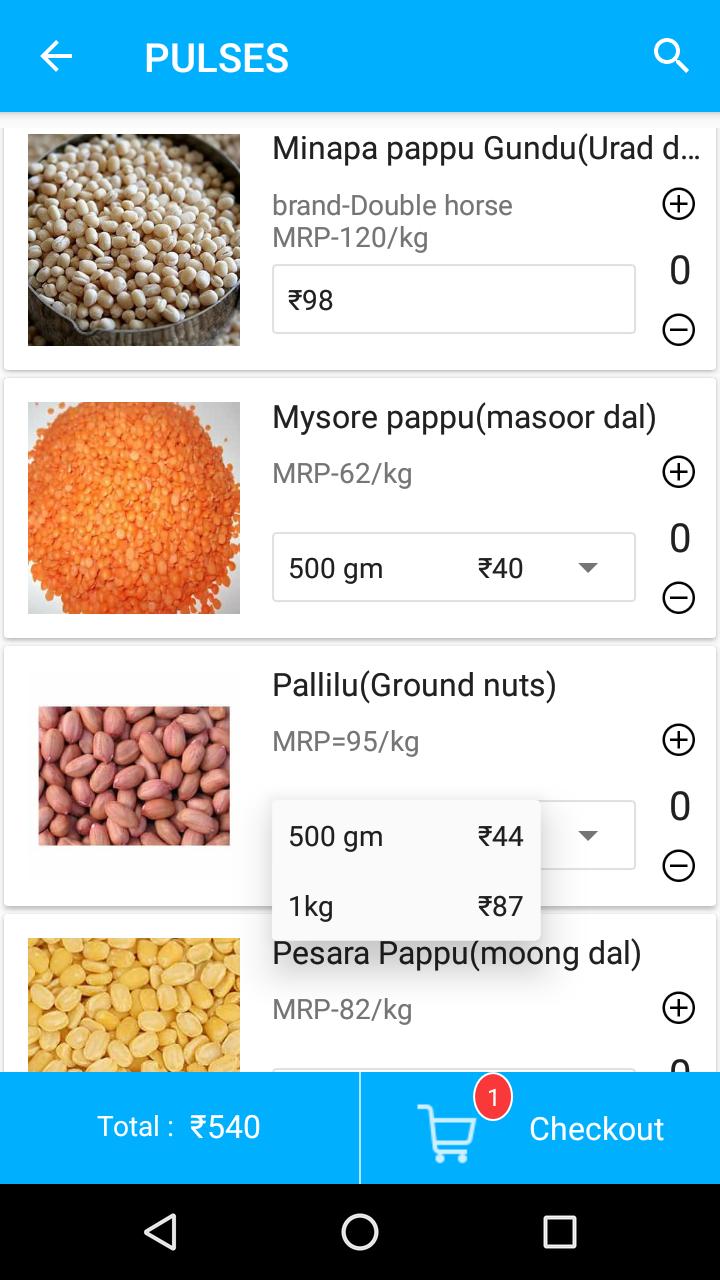Tap the Android home button
Image resolution: width=720 pixels, height=1280 pixels.
[x=360, y=1232]
